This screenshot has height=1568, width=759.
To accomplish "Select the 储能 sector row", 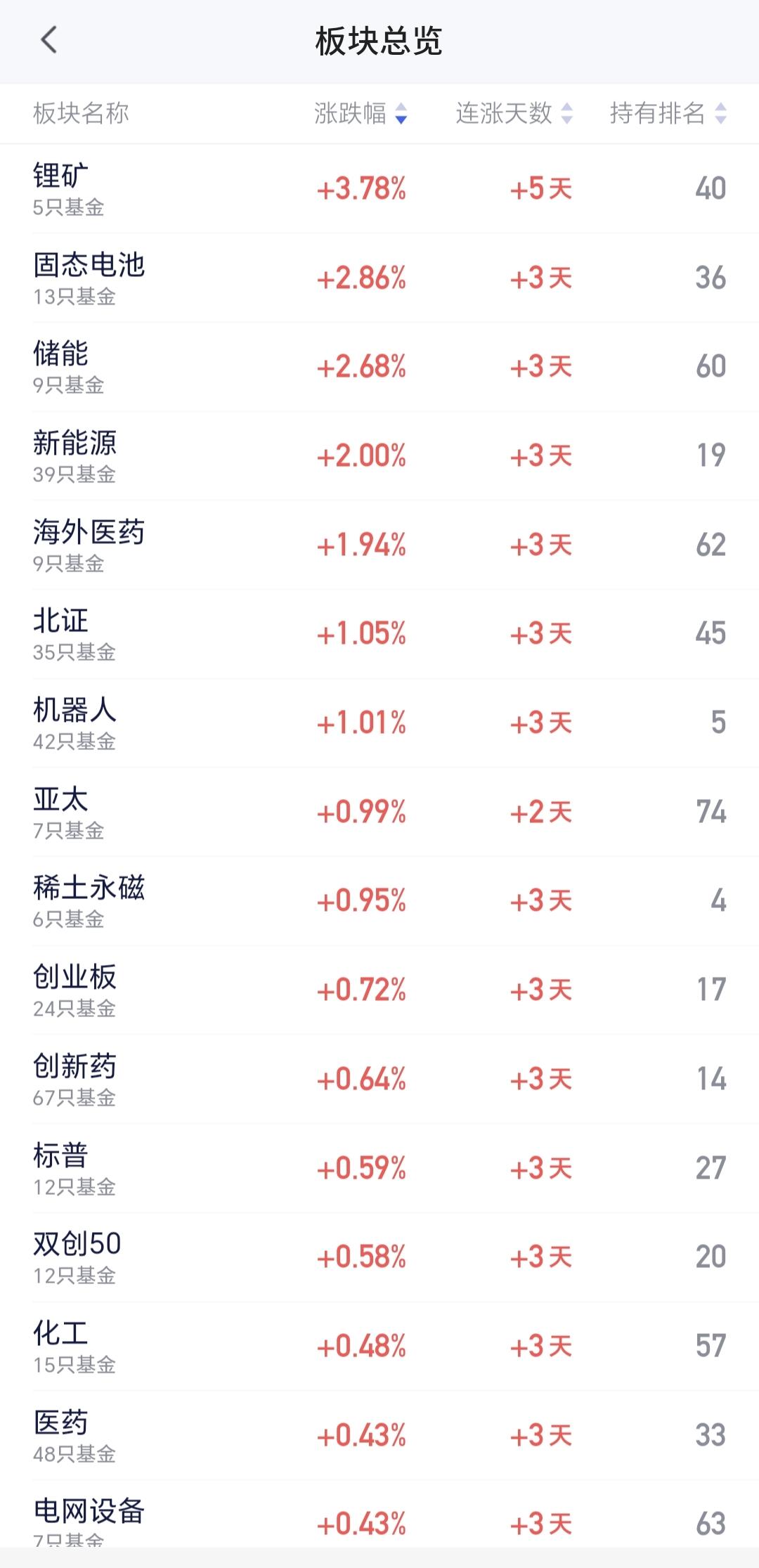I will tap(379, 367).
